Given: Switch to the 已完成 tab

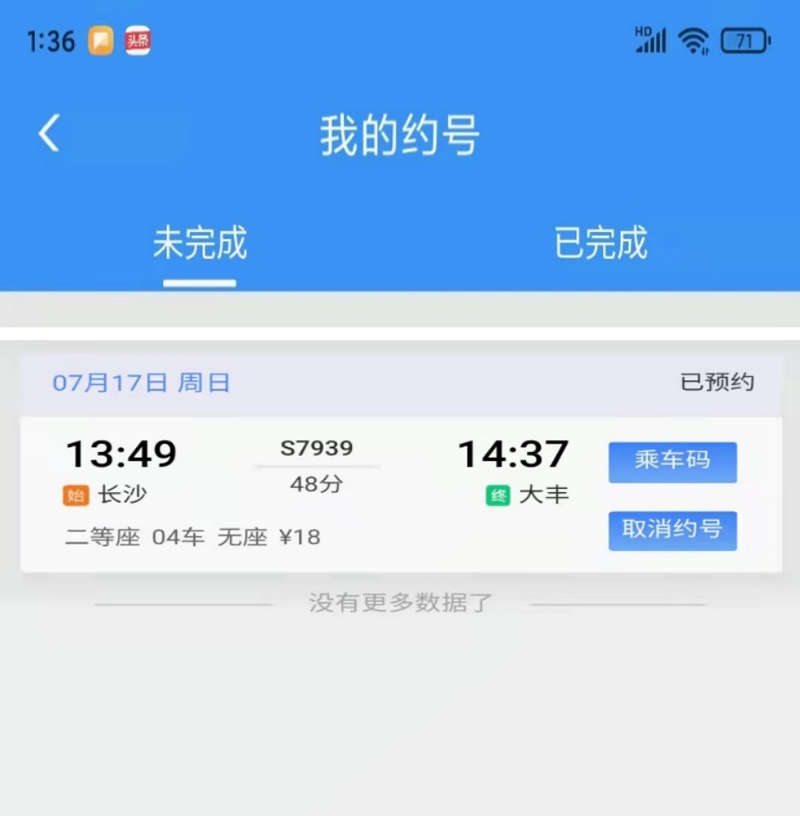Looking at the screenshot, I should [x=600, y=244].
